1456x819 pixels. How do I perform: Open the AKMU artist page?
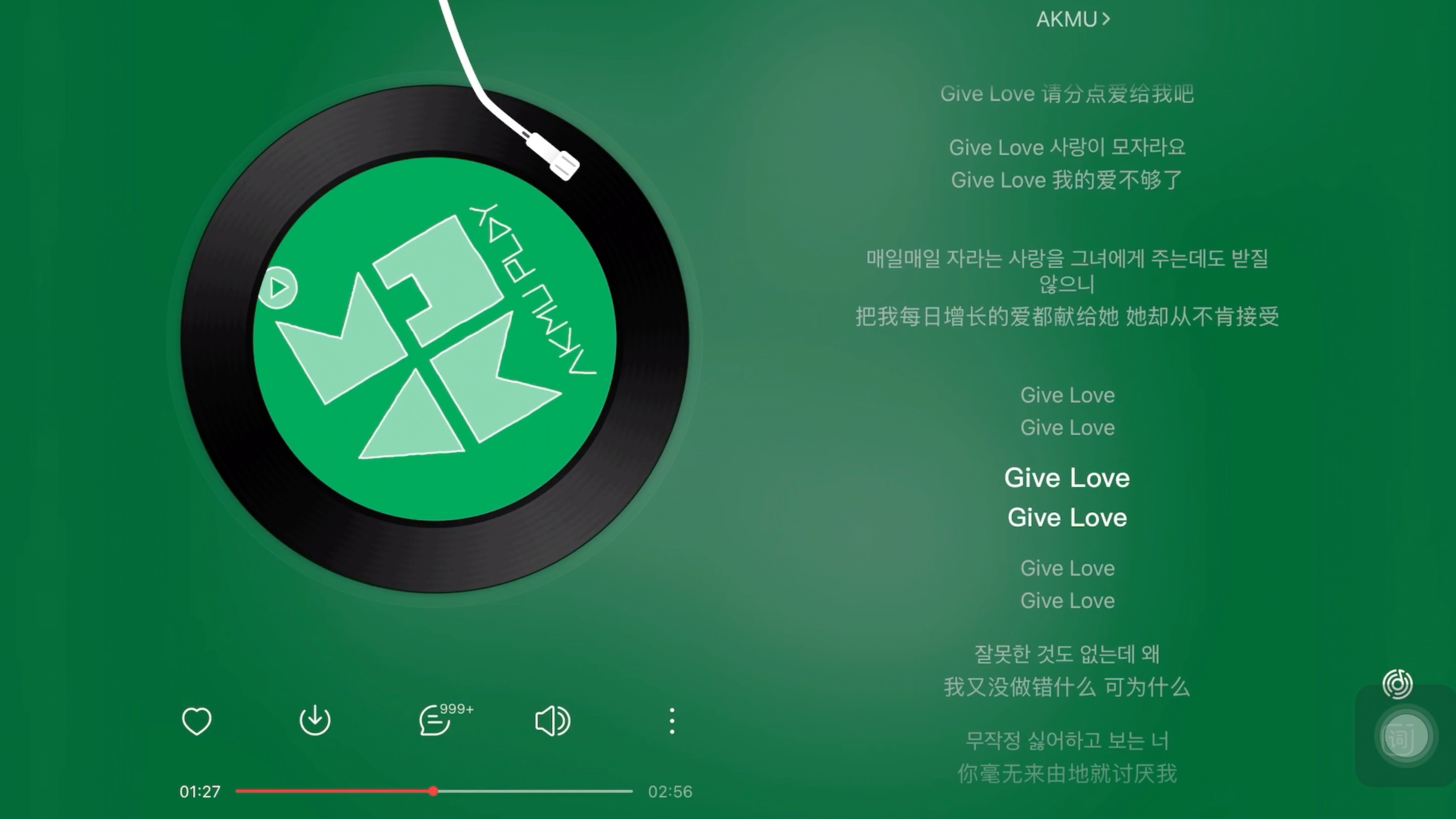click(x=1072, y=19)
